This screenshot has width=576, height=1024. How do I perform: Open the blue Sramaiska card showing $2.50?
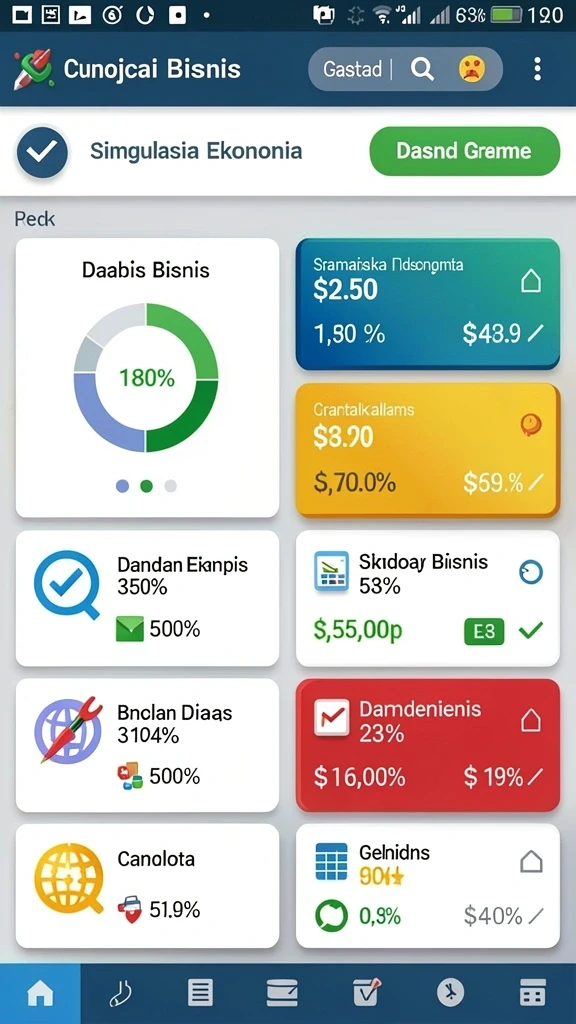428,304
